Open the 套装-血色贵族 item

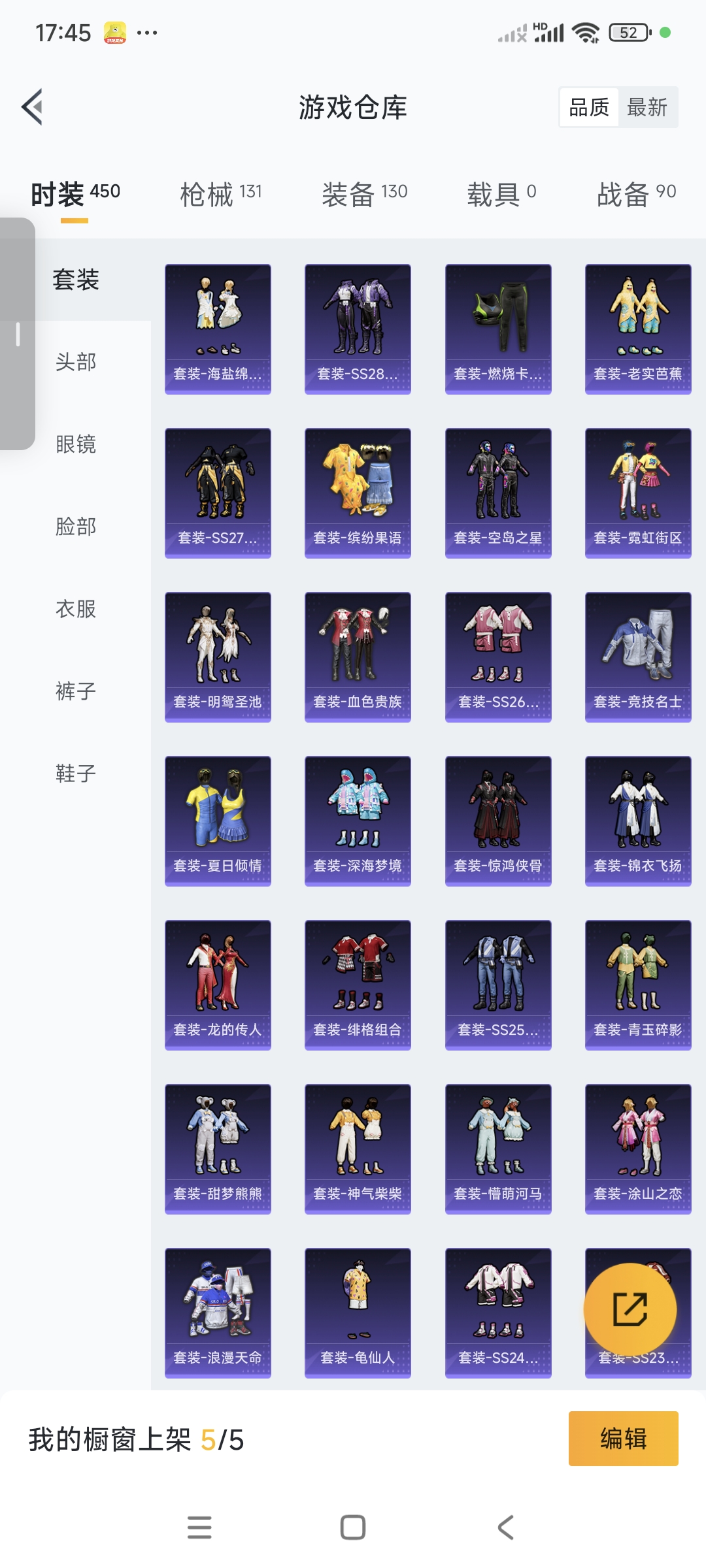358,657
